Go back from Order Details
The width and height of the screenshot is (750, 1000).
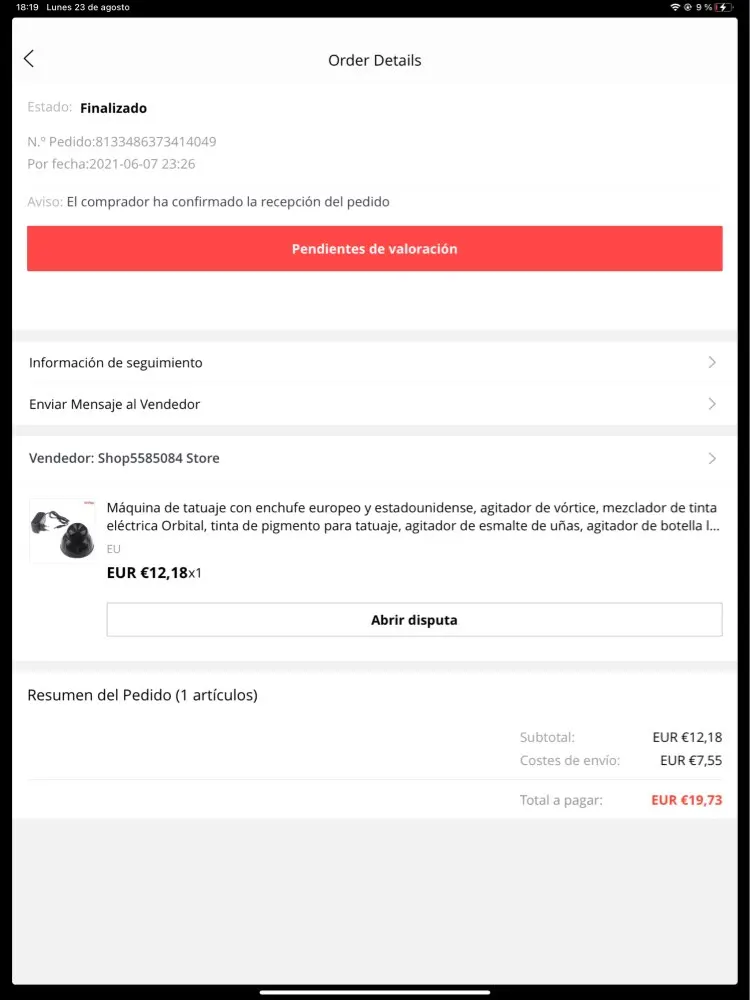tap(29, 59)
